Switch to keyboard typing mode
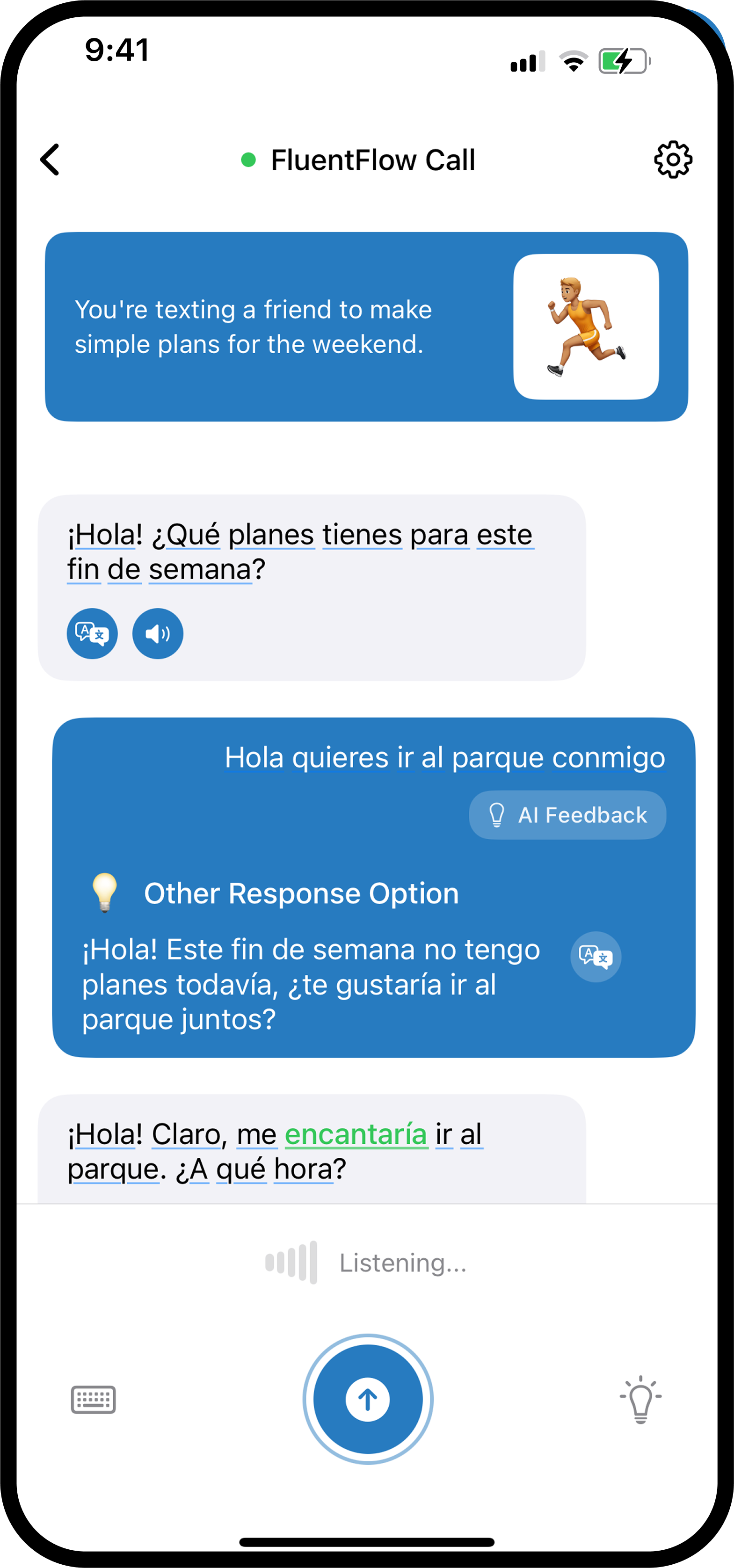 click(x=93, y=1400)
